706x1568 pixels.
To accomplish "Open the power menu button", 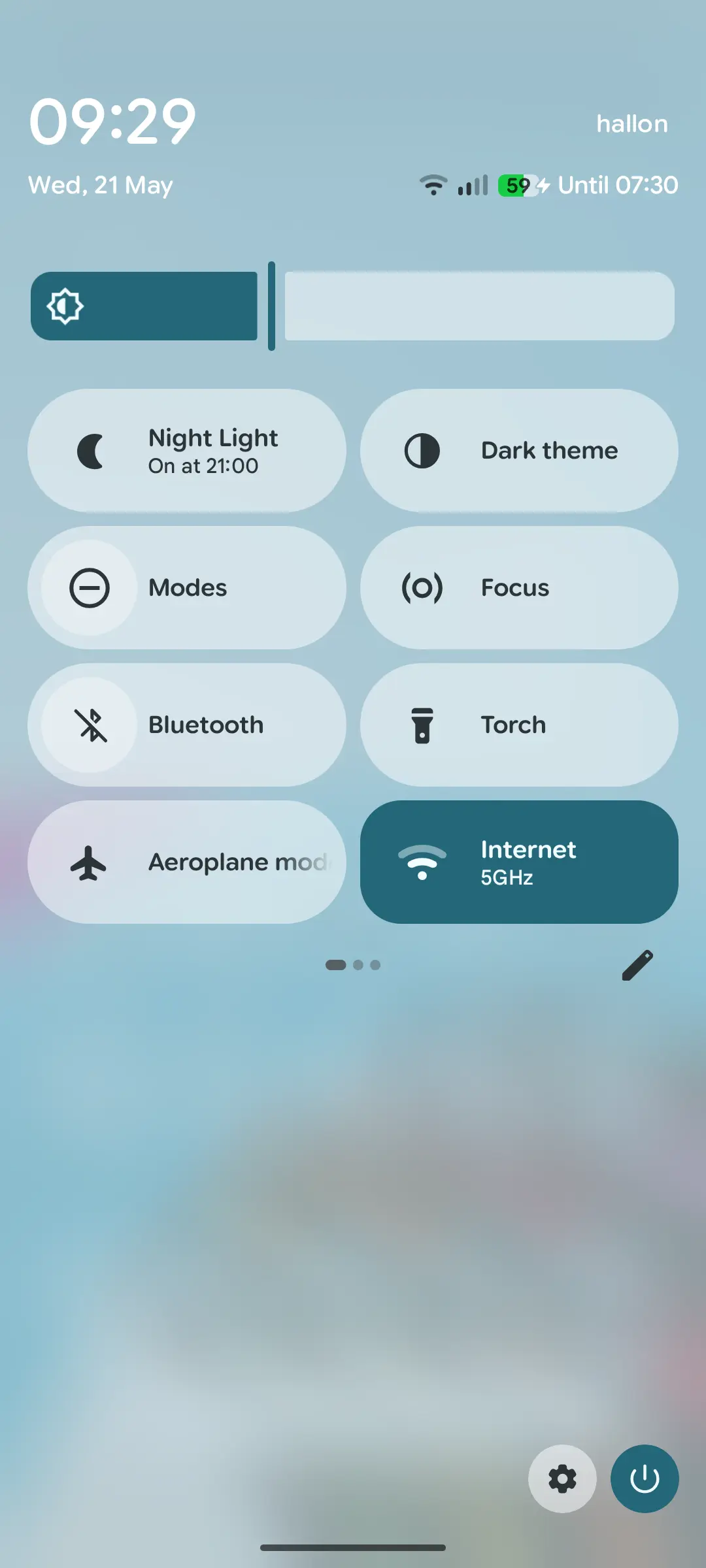I will click(x=645, y=1478).
